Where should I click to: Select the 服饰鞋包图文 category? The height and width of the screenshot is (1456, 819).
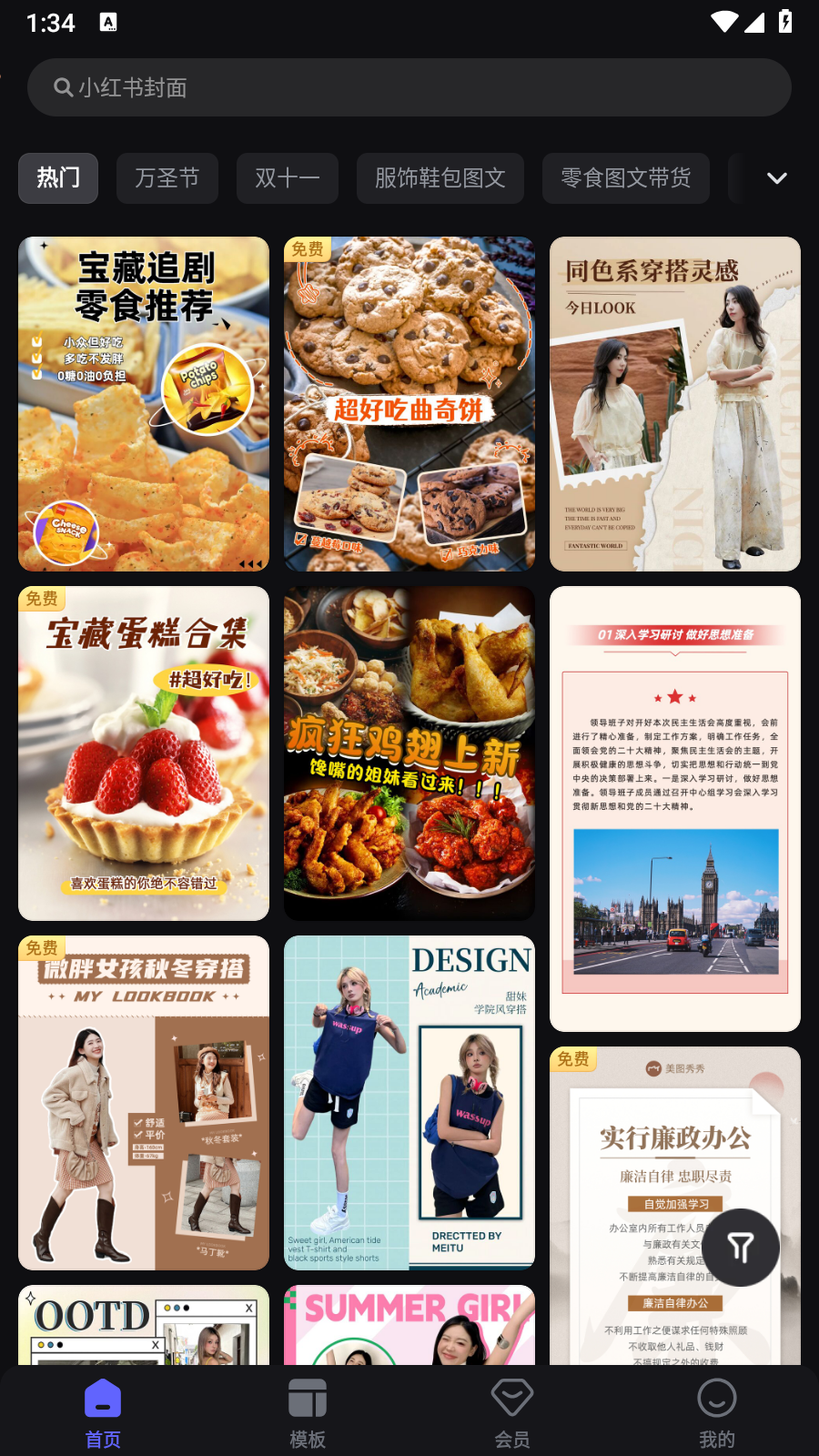[440, 178]
